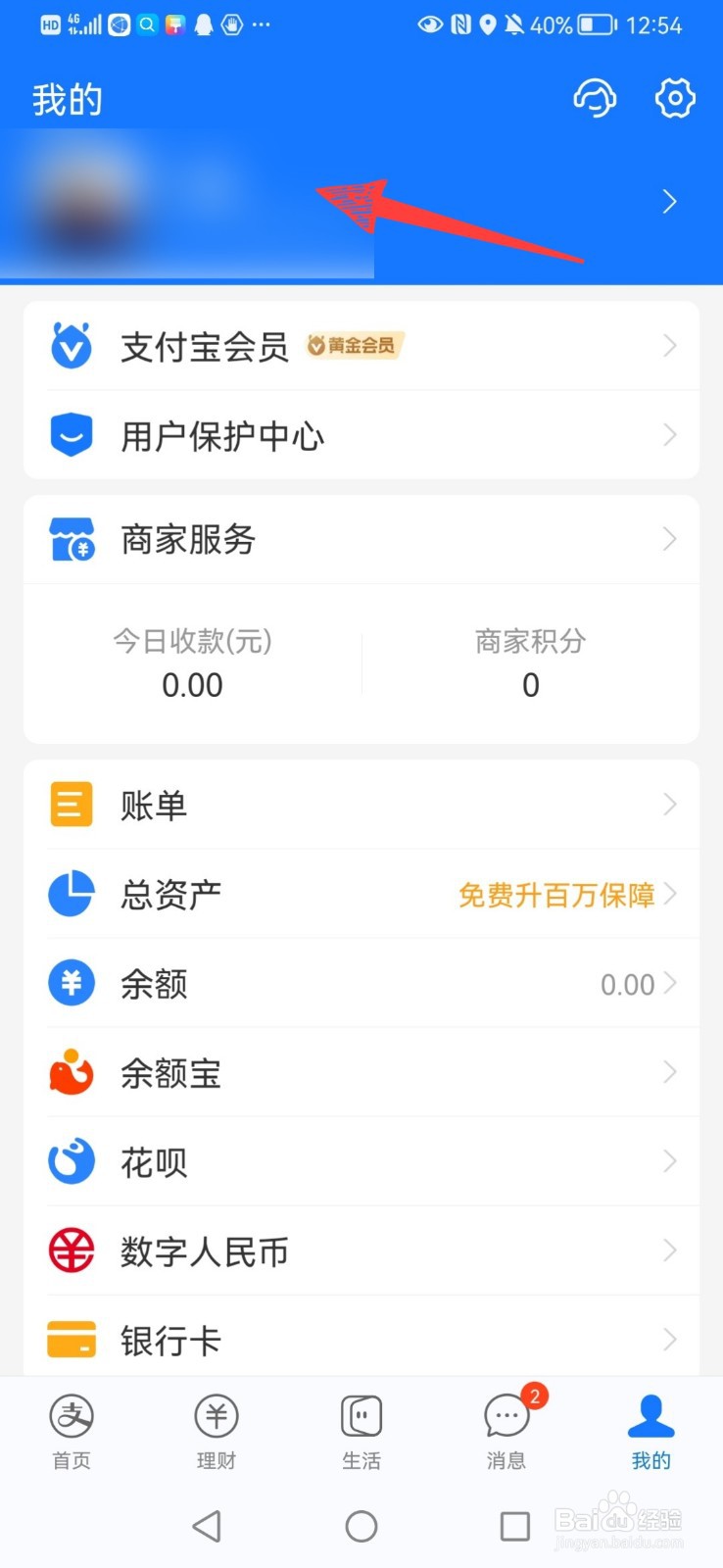This screenshot has height=1568, width=723.
Task: Open the settings gear
Action: point(674,98)
